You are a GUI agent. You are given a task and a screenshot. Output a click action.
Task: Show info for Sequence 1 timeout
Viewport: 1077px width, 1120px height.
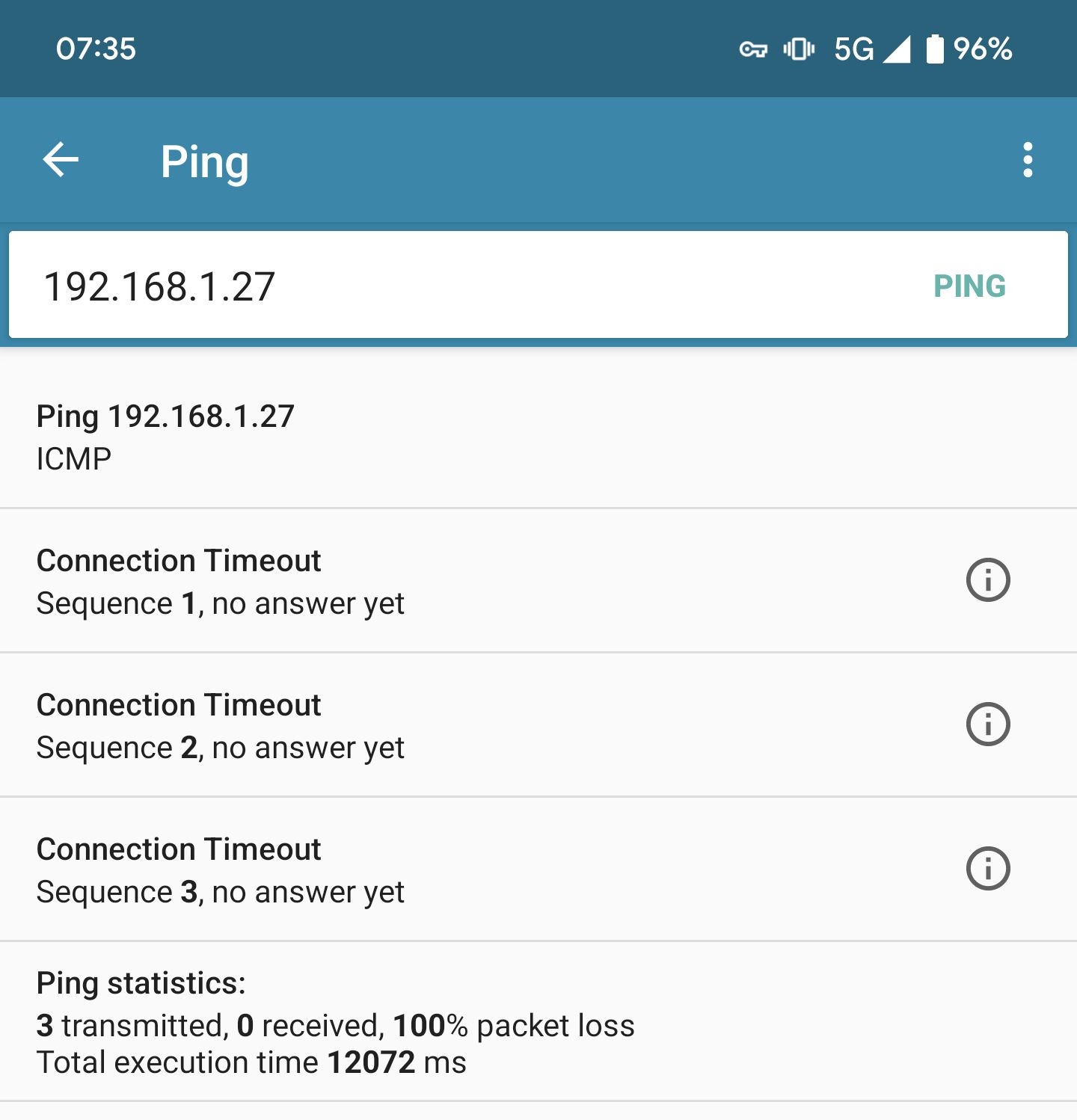click(988, 579)
